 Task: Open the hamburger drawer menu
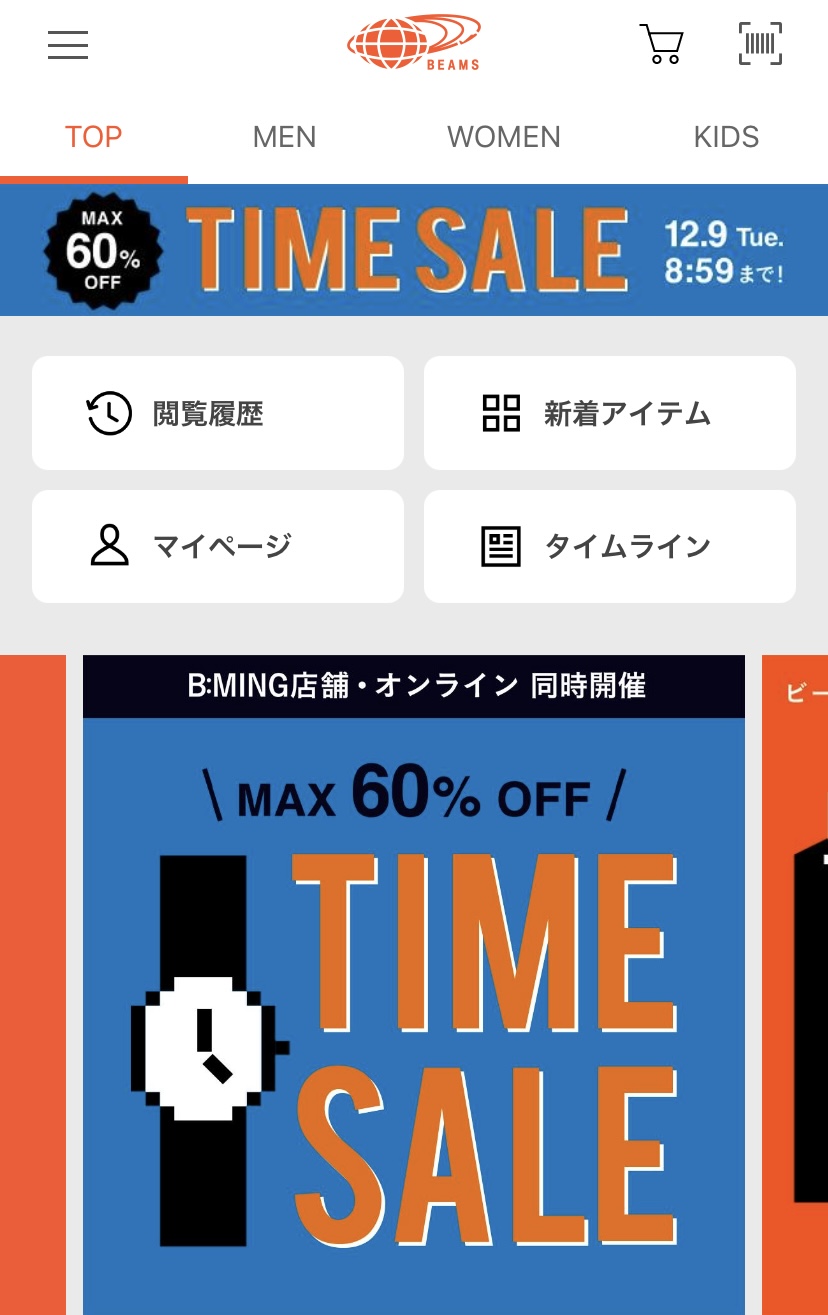tap(68, 45)
